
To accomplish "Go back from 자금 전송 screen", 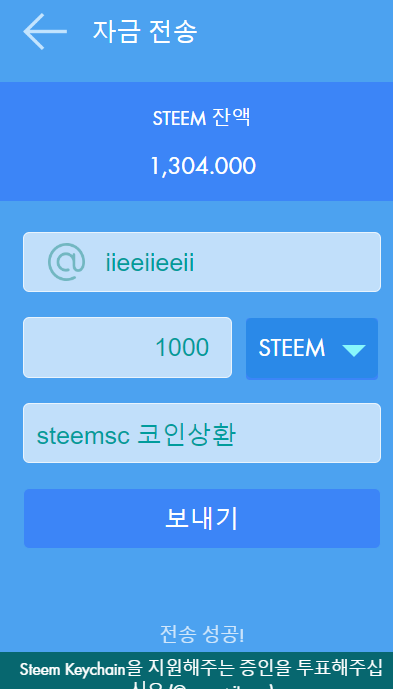I will pyautogui.click(x=45, y=31).
